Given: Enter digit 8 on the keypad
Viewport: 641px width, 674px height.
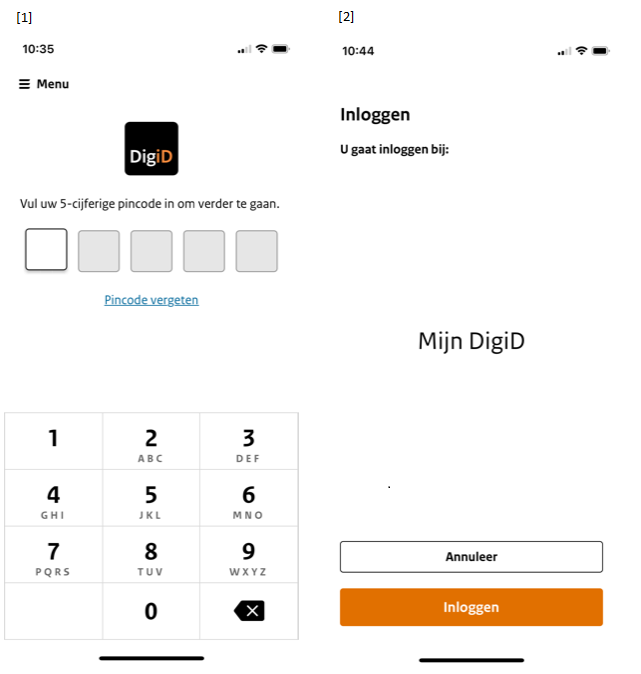Looking at the screenshot, I should pyautogui.click(x=151, y=556).
